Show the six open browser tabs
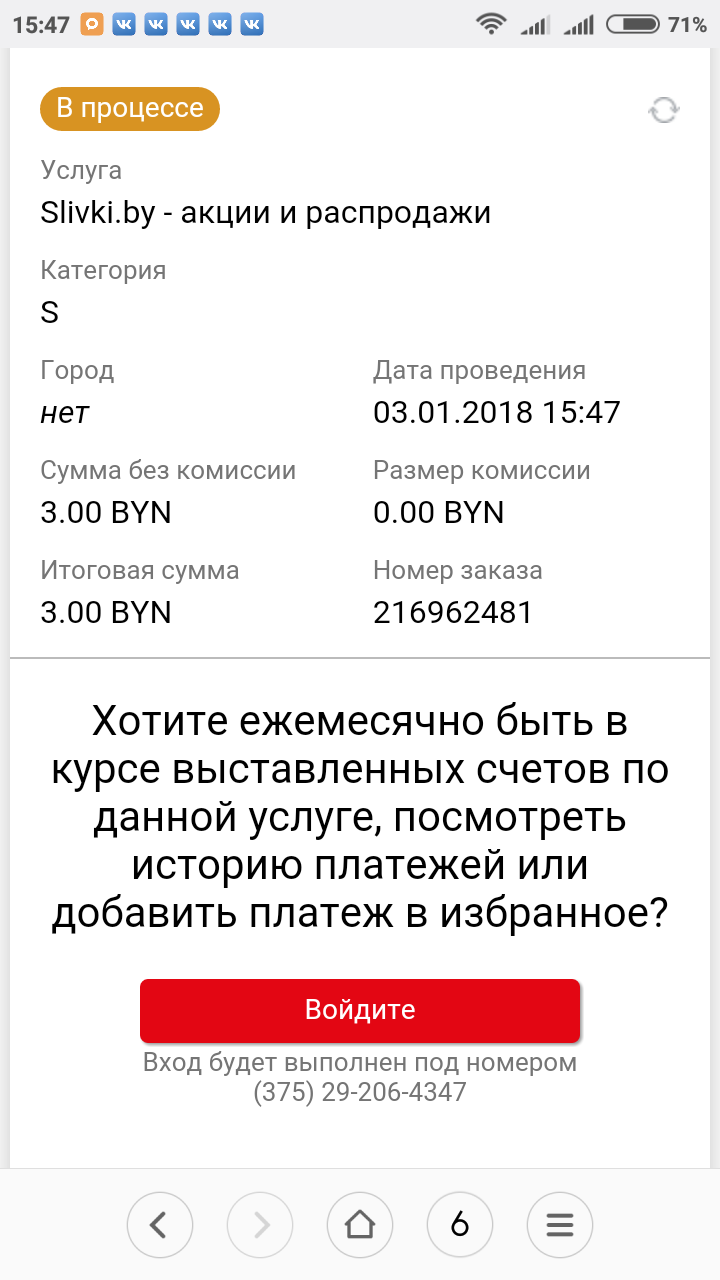The height and width of the screenshot is (1280, 720). tap(460, 1224)
